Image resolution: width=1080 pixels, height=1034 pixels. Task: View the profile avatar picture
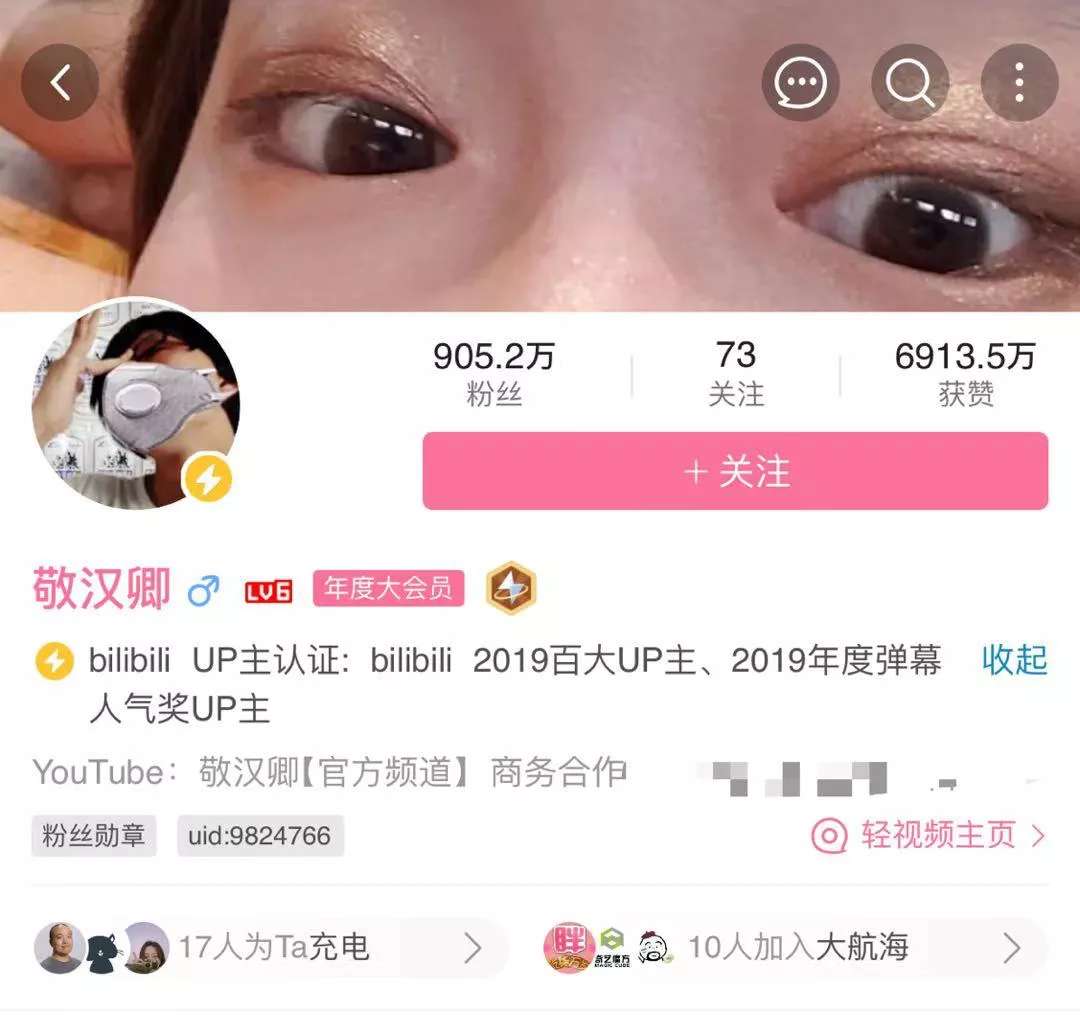[x=135, y=405]
